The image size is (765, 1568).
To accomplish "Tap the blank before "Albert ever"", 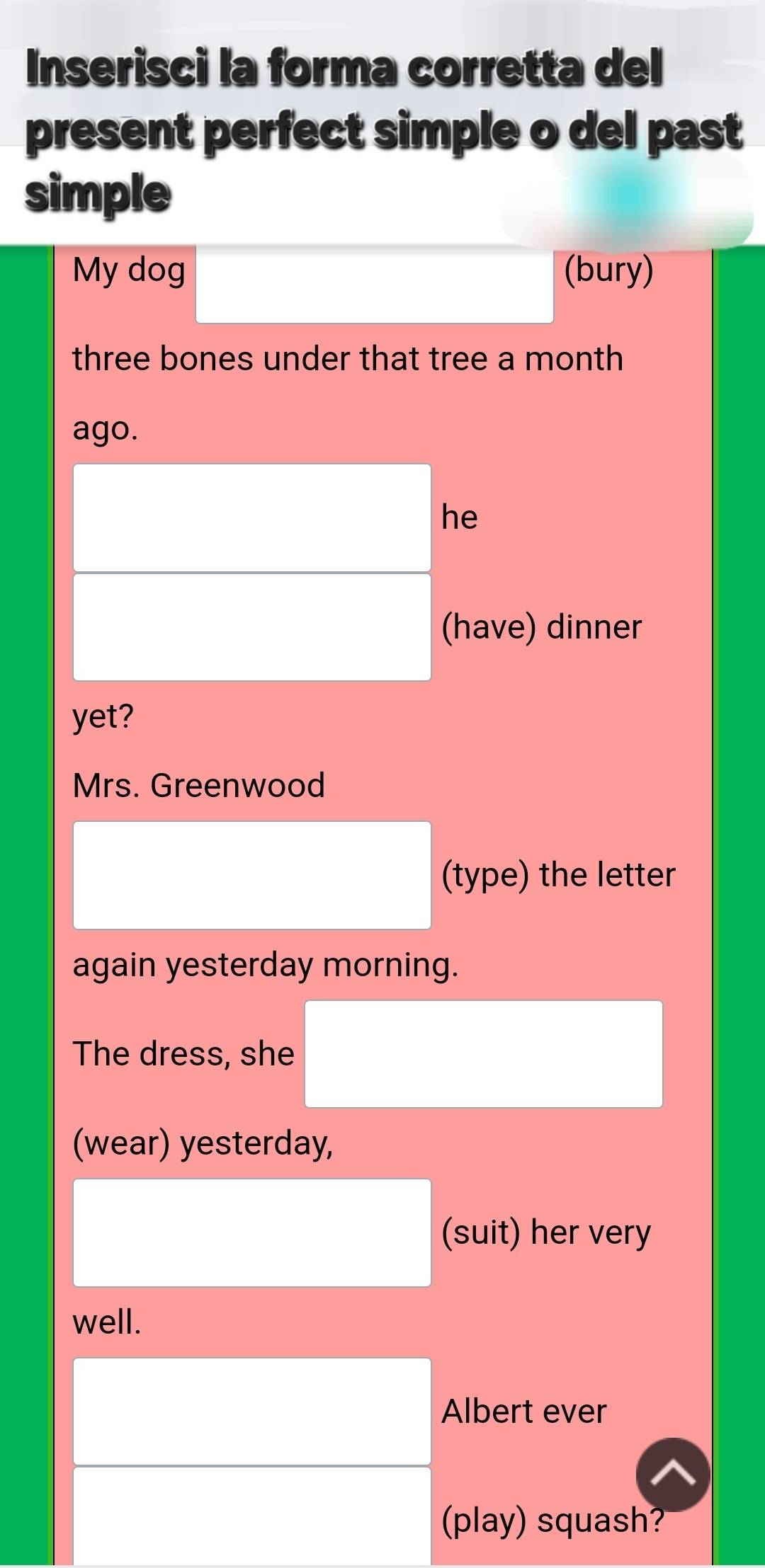I will click(x=252, y=1412).
